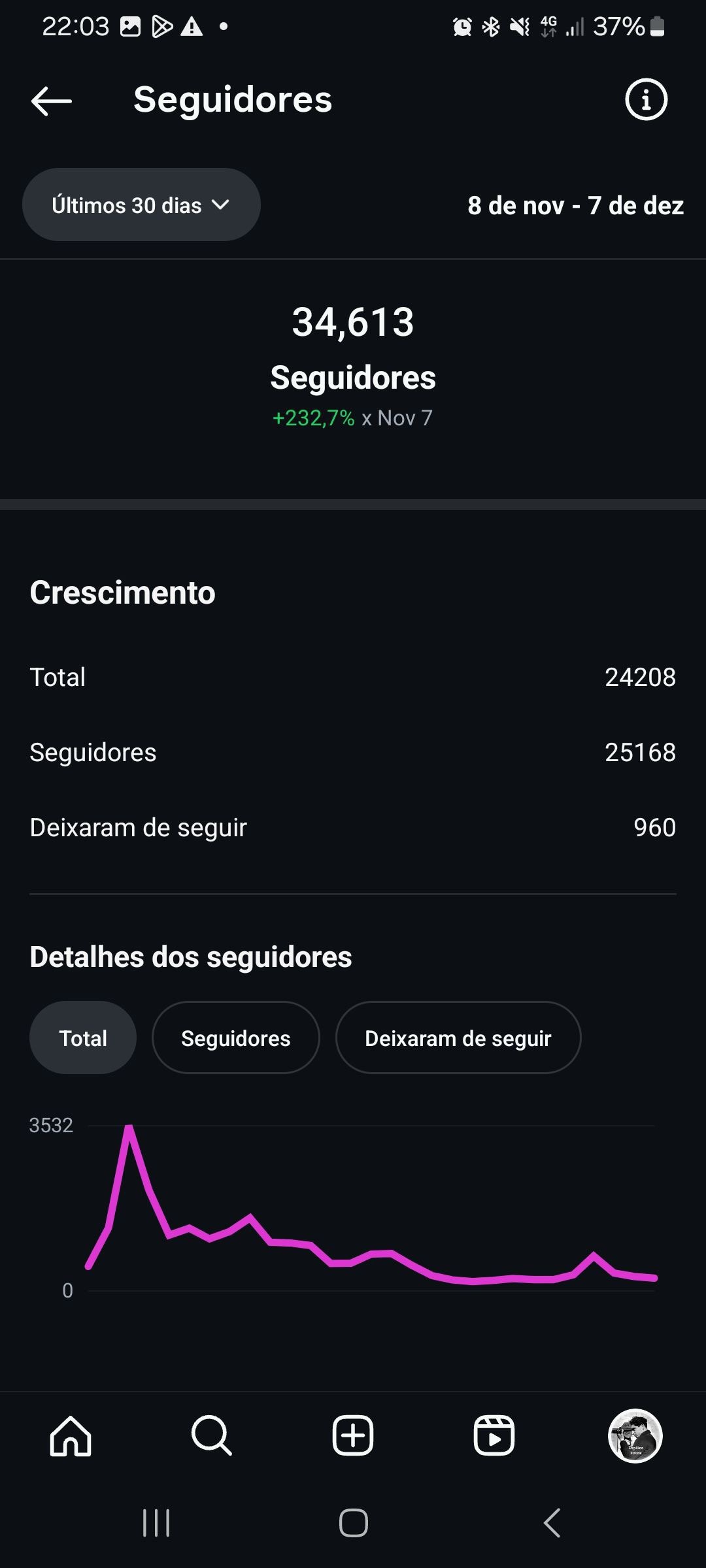Screen dimensions: 706x1568
Task: Show recent apps
Action: click(x=156, y=1523)
